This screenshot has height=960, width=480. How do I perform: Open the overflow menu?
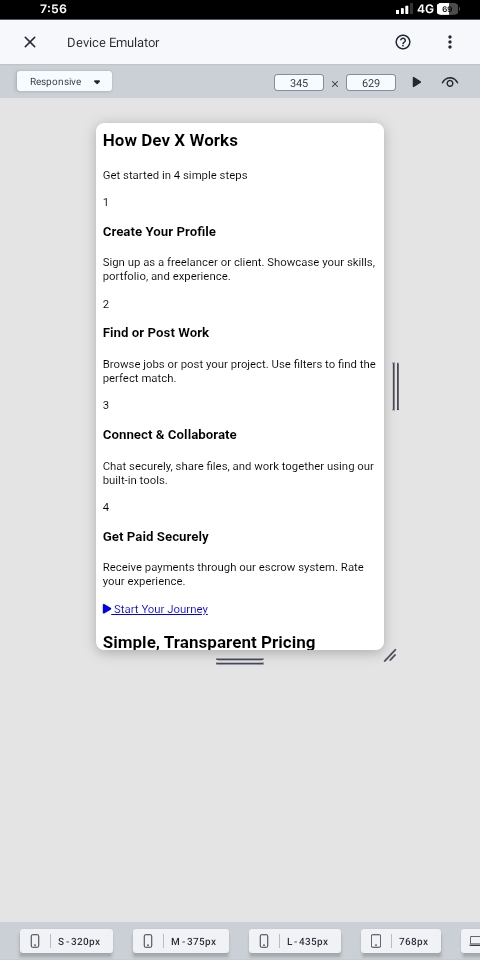[450, 42]
